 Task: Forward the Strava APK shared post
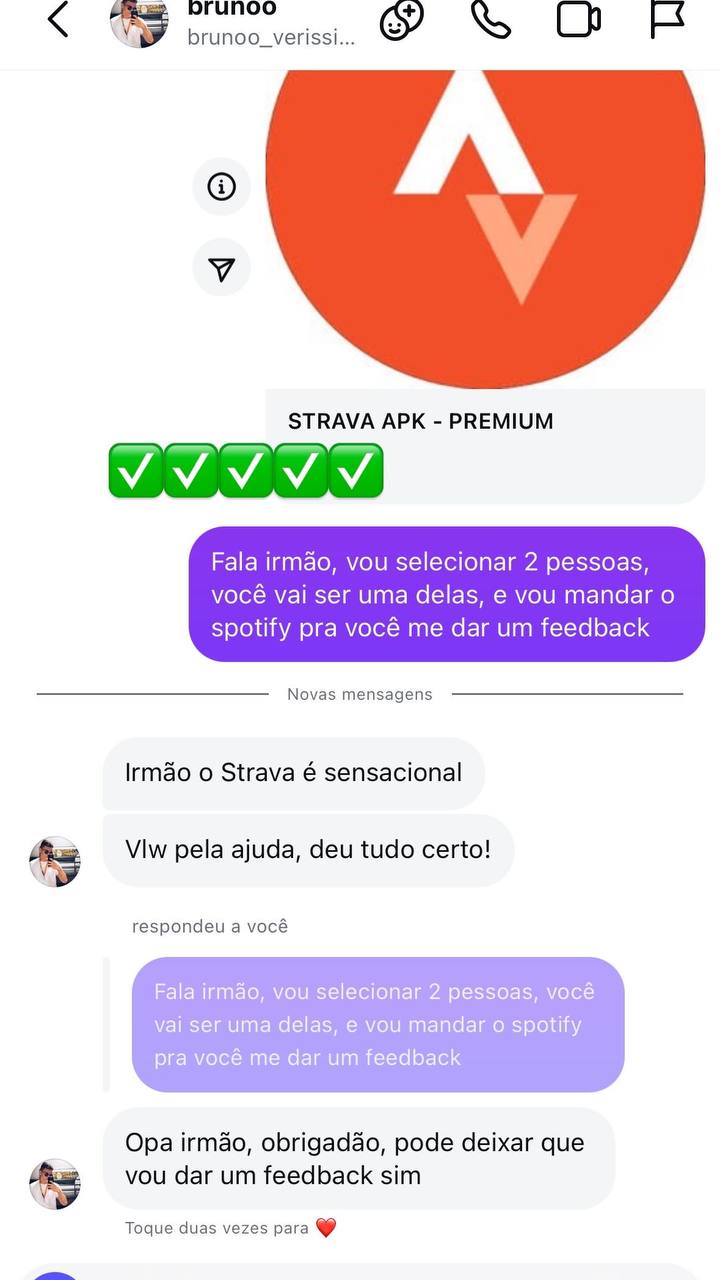221,268
